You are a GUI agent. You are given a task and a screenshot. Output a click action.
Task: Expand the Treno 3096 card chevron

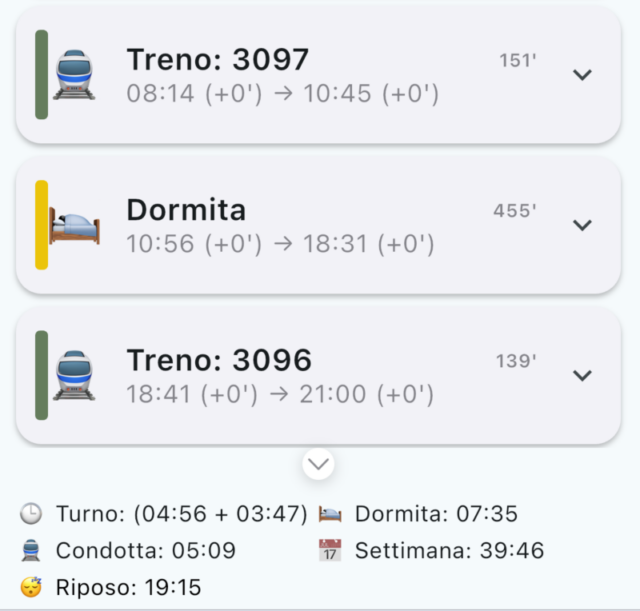582,375
